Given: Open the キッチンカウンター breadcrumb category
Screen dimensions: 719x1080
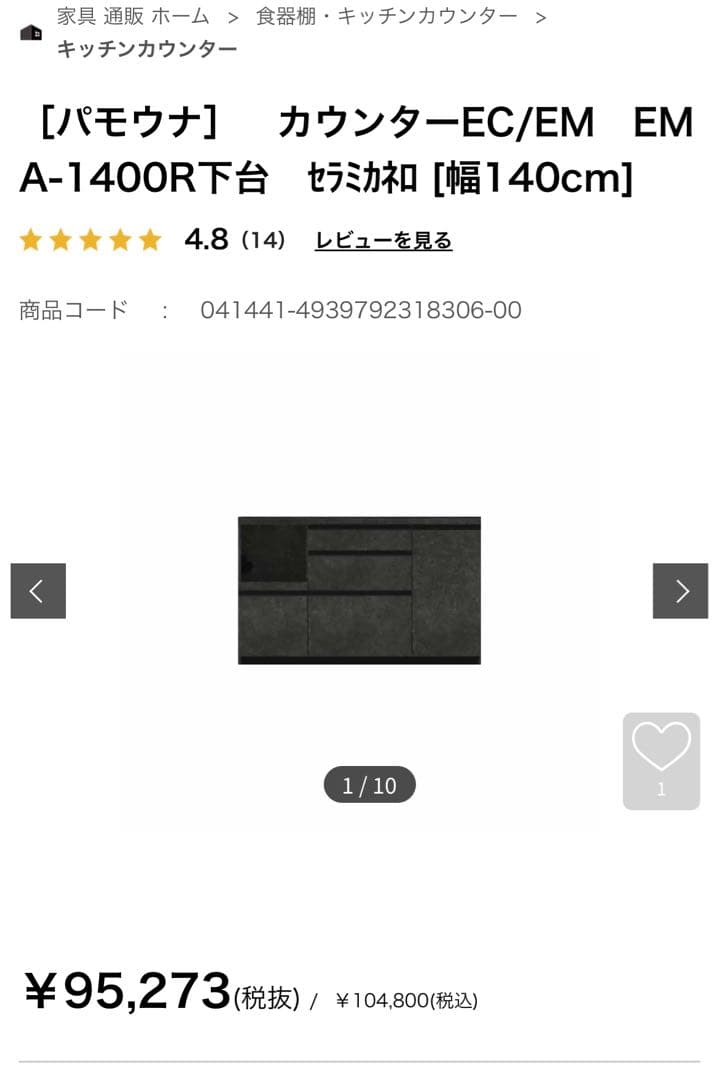Looking at the screenshot, I should [x=147, y=49].
